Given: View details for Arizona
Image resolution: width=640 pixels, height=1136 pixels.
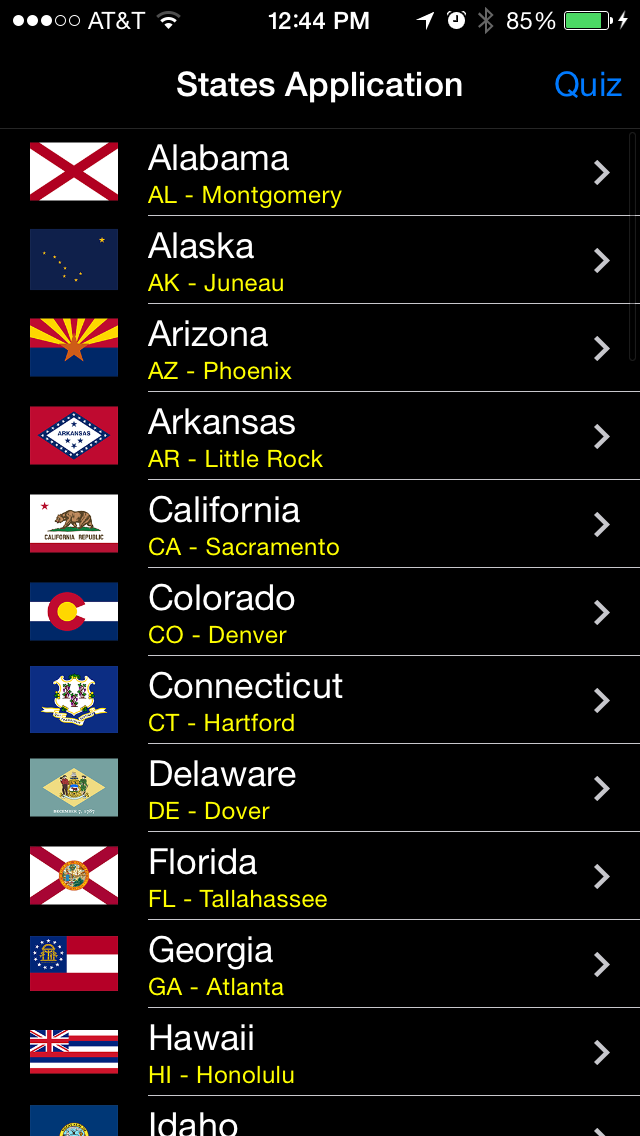Looking at the screenshot, I should click(320, 348).
